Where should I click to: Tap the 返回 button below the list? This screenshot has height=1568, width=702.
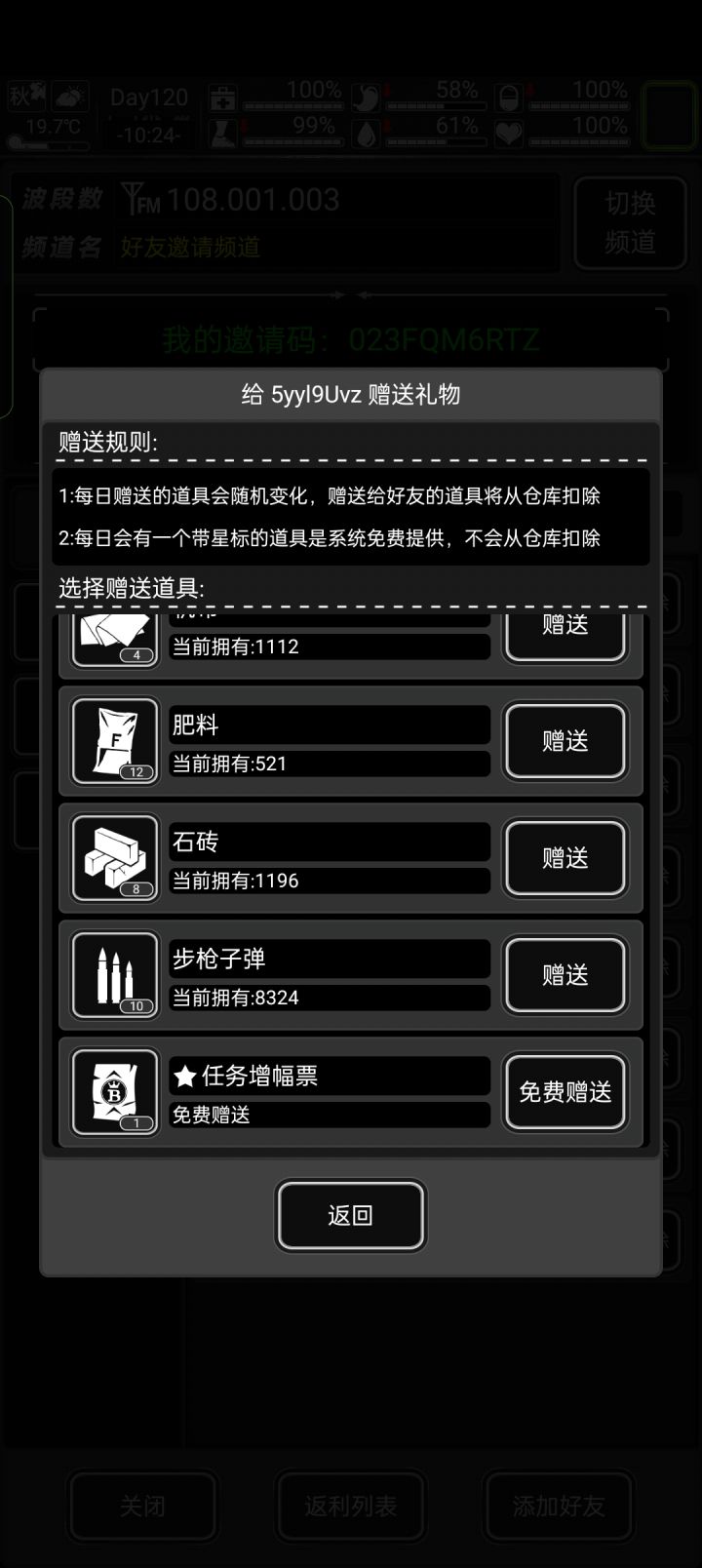350,1215
